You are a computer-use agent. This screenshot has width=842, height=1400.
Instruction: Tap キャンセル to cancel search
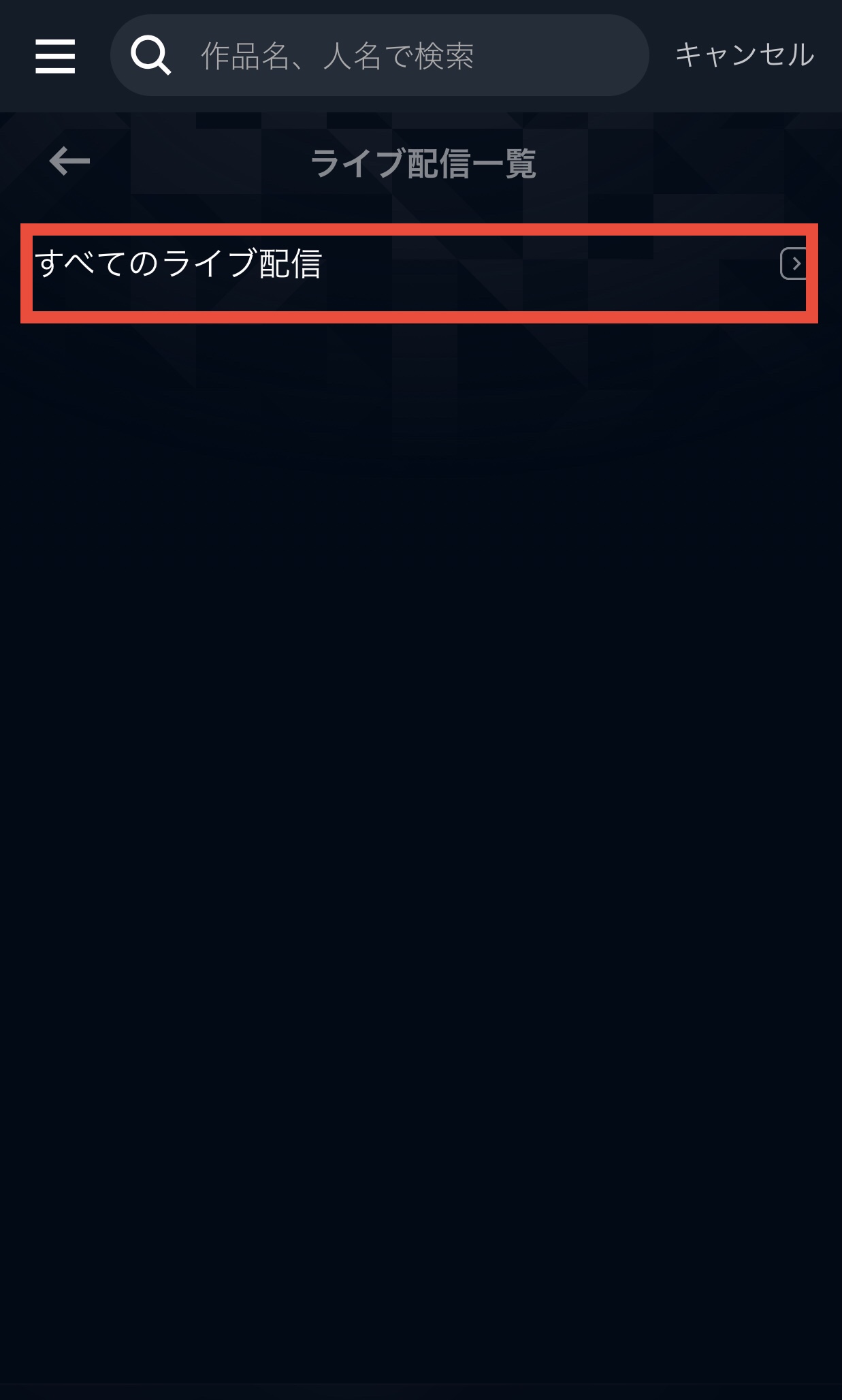(744, 55)
